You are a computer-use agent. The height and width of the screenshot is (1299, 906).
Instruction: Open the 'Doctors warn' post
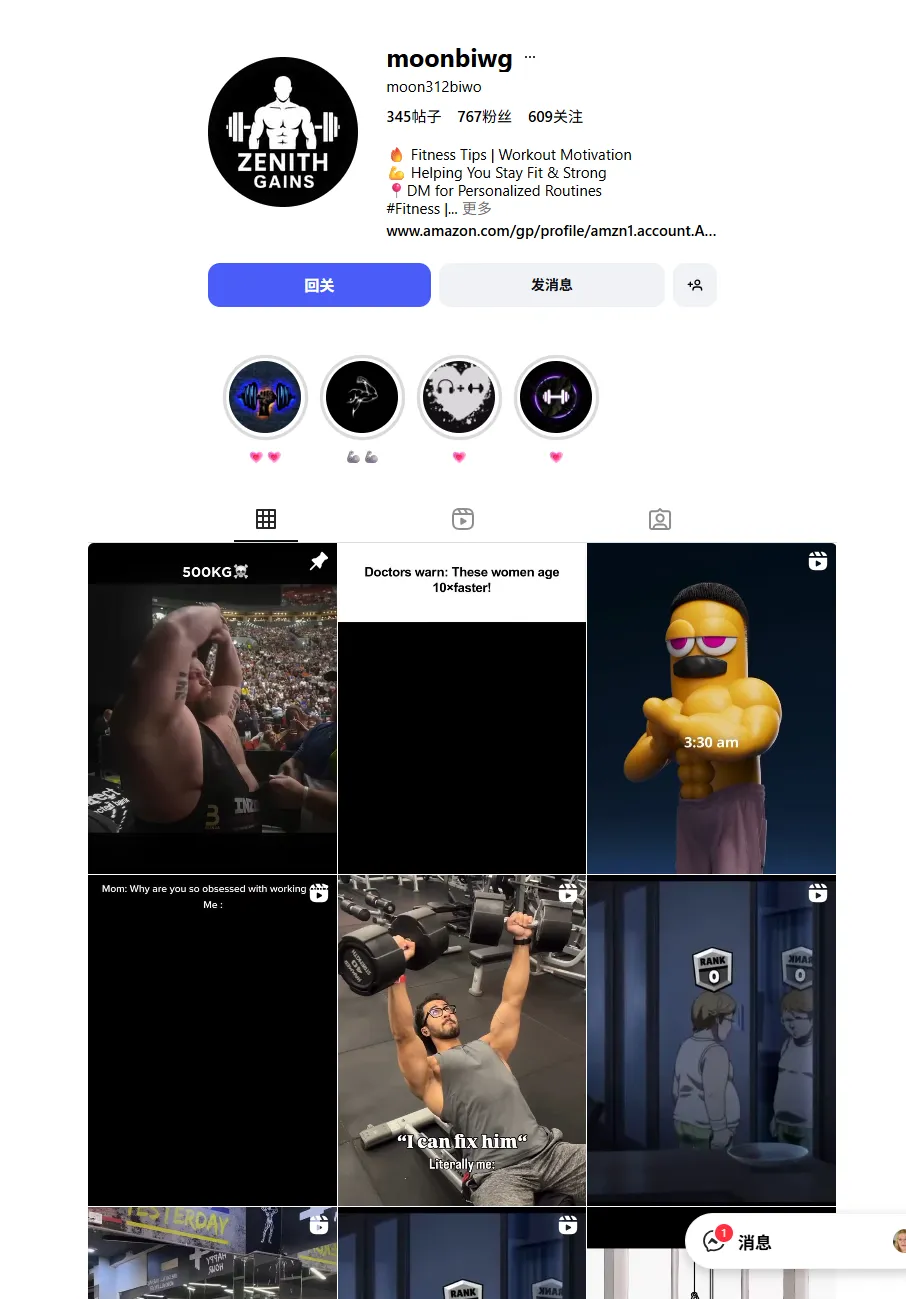coord(461,708)
